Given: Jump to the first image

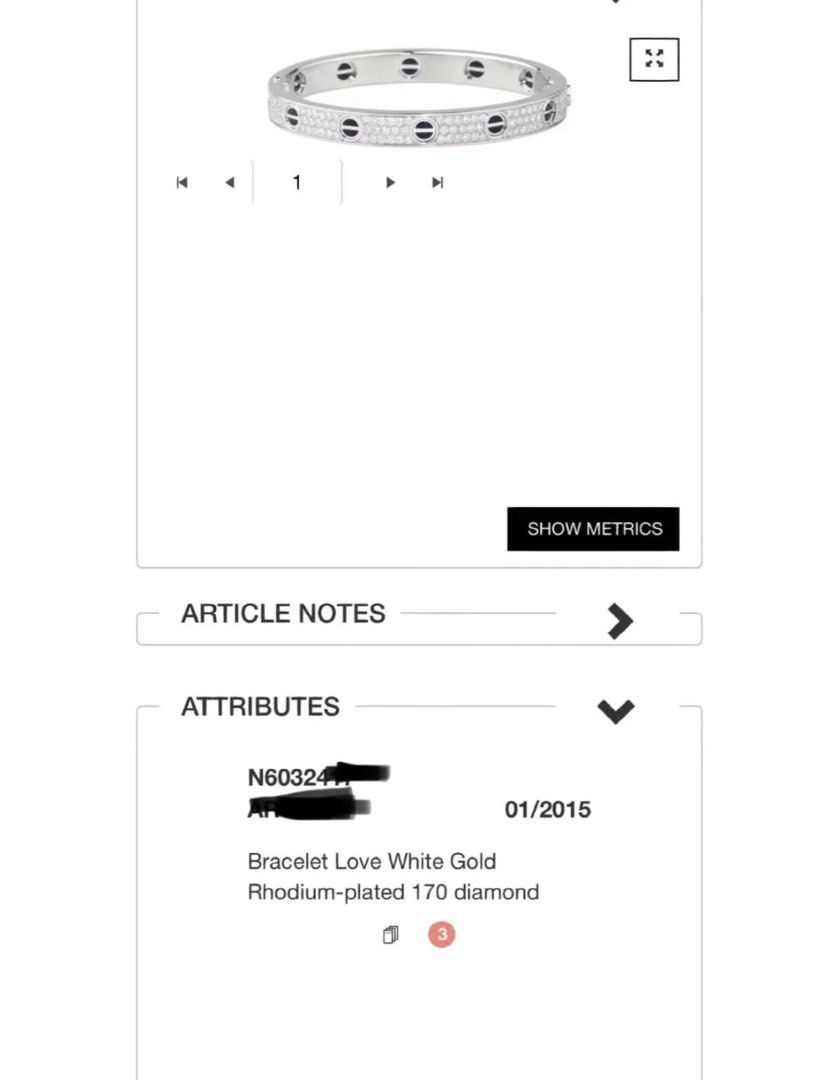Looking at the screenshot, I should click(182, 182).
